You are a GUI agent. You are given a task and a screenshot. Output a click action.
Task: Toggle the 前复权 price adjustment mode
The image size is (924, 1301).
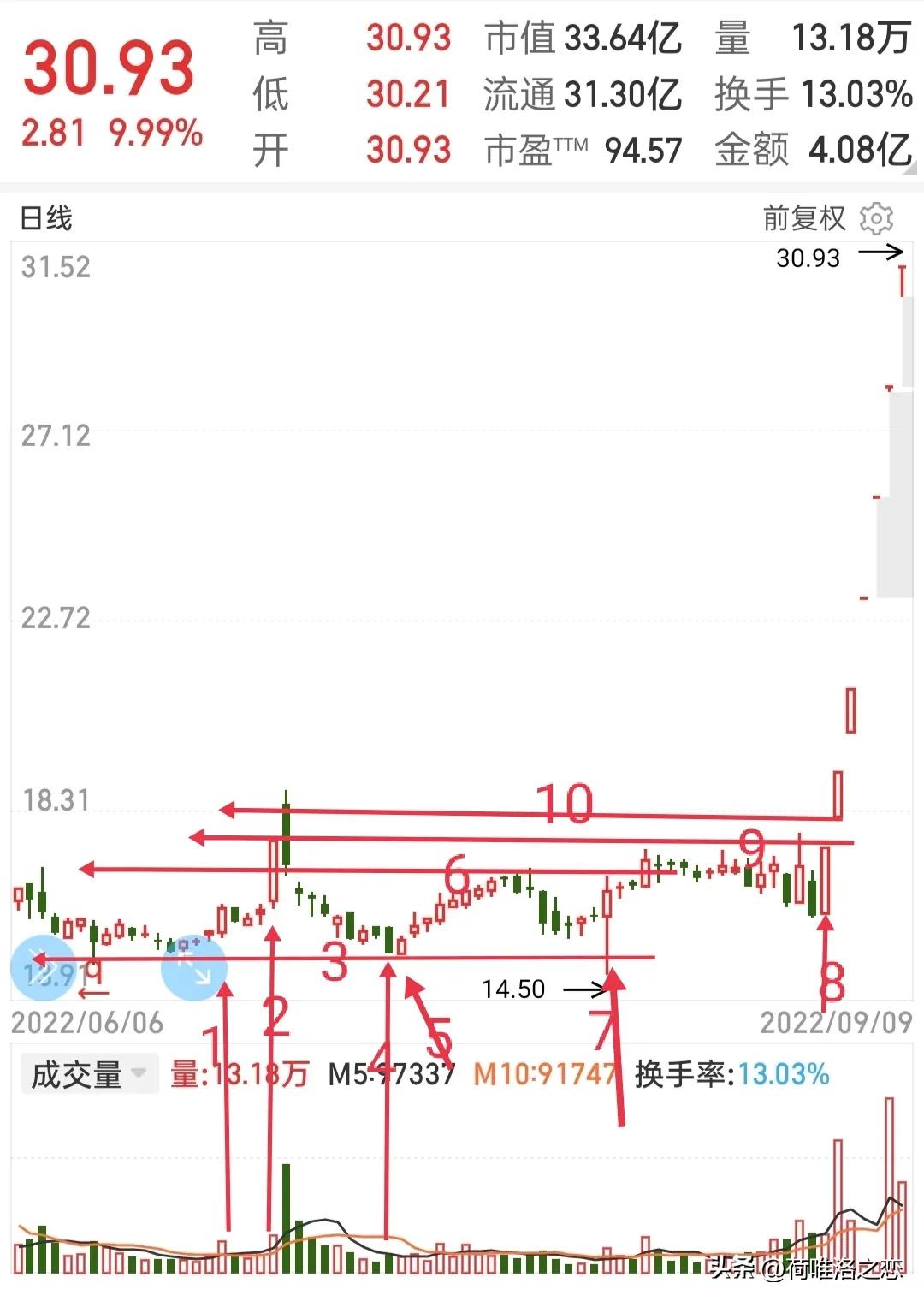803,219
